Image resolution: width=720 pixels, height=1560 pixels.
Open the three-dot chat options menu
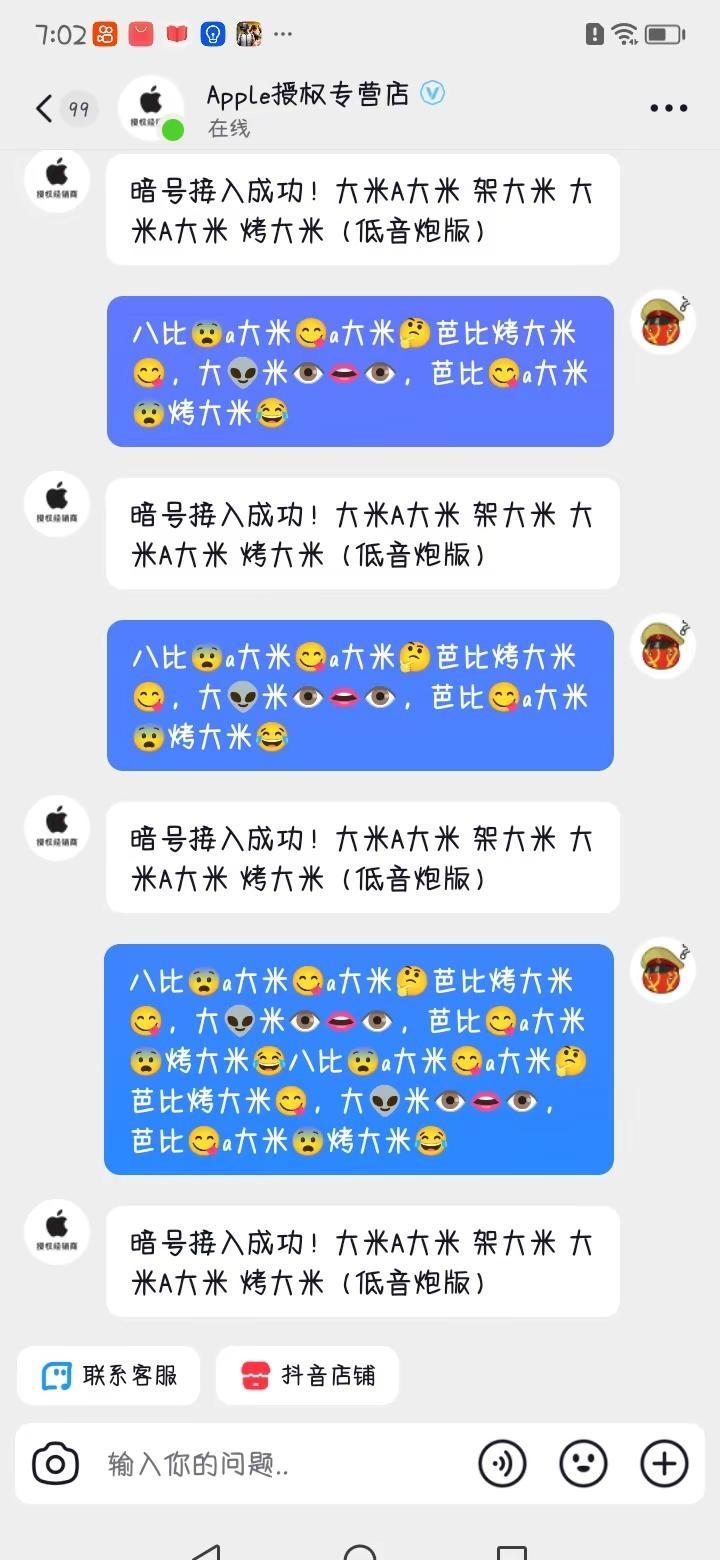pyautogui.click(x=668, y=107)
